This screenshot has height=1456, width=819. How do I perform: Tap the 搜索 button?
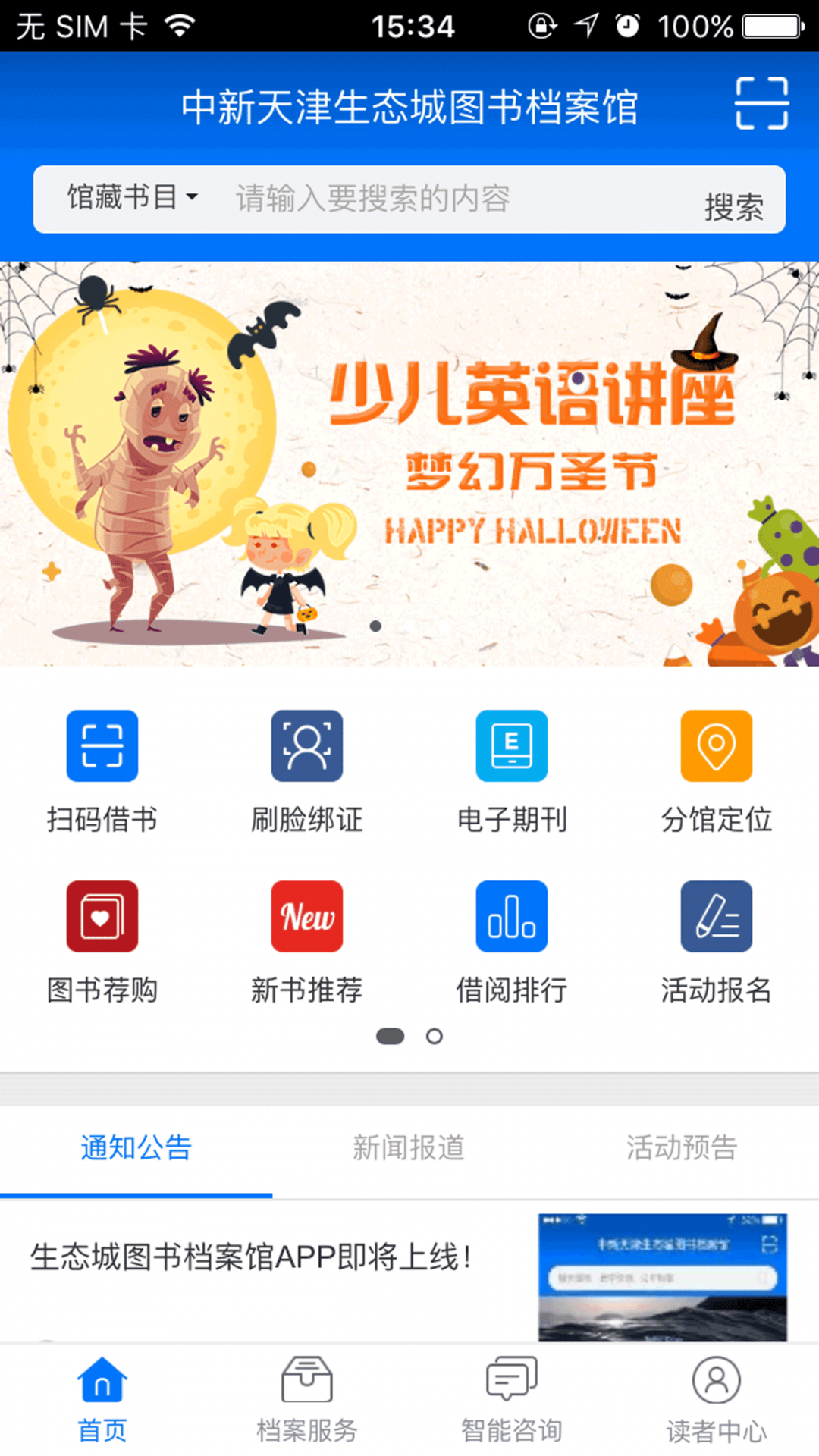coord(733,206)
